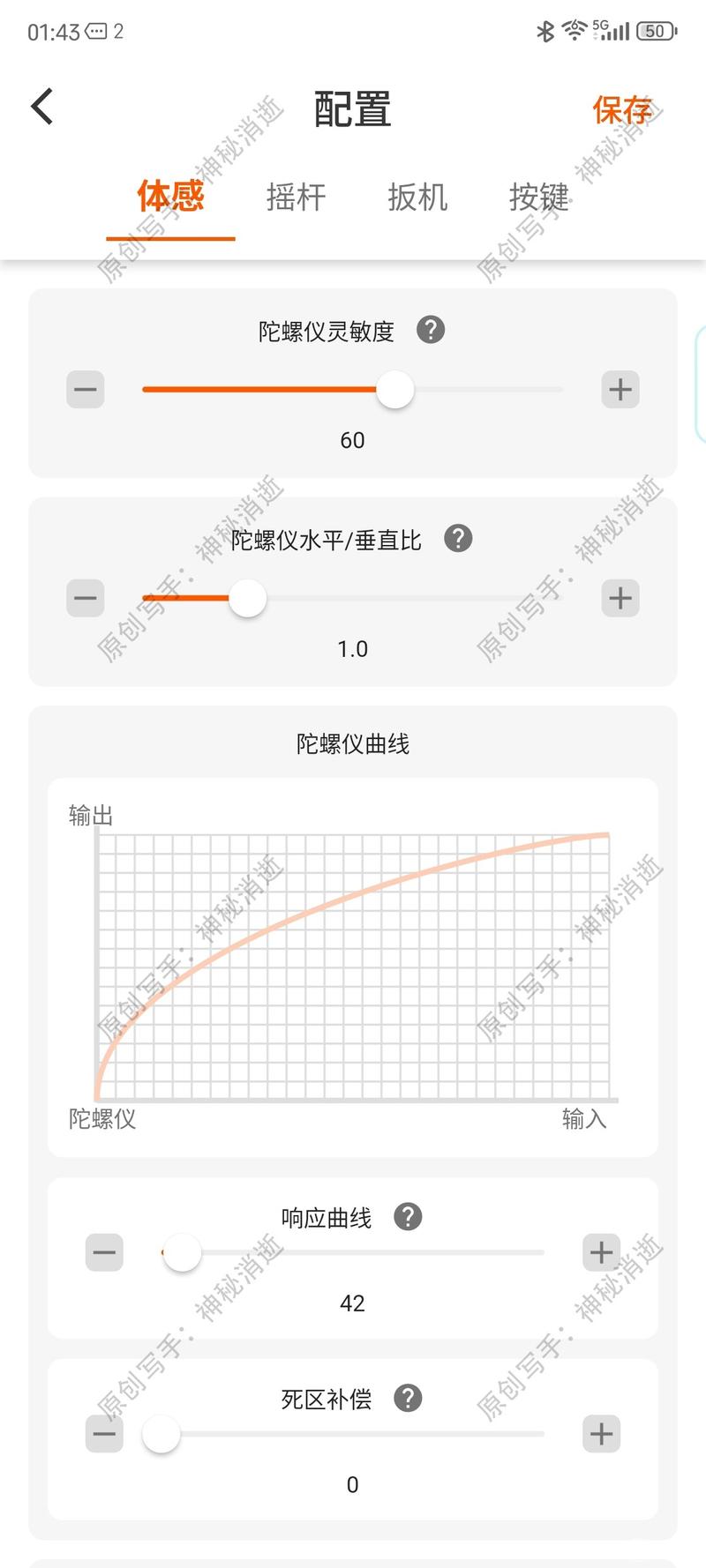
Task: Save the configuration with 保存
Action: (621, 109)
